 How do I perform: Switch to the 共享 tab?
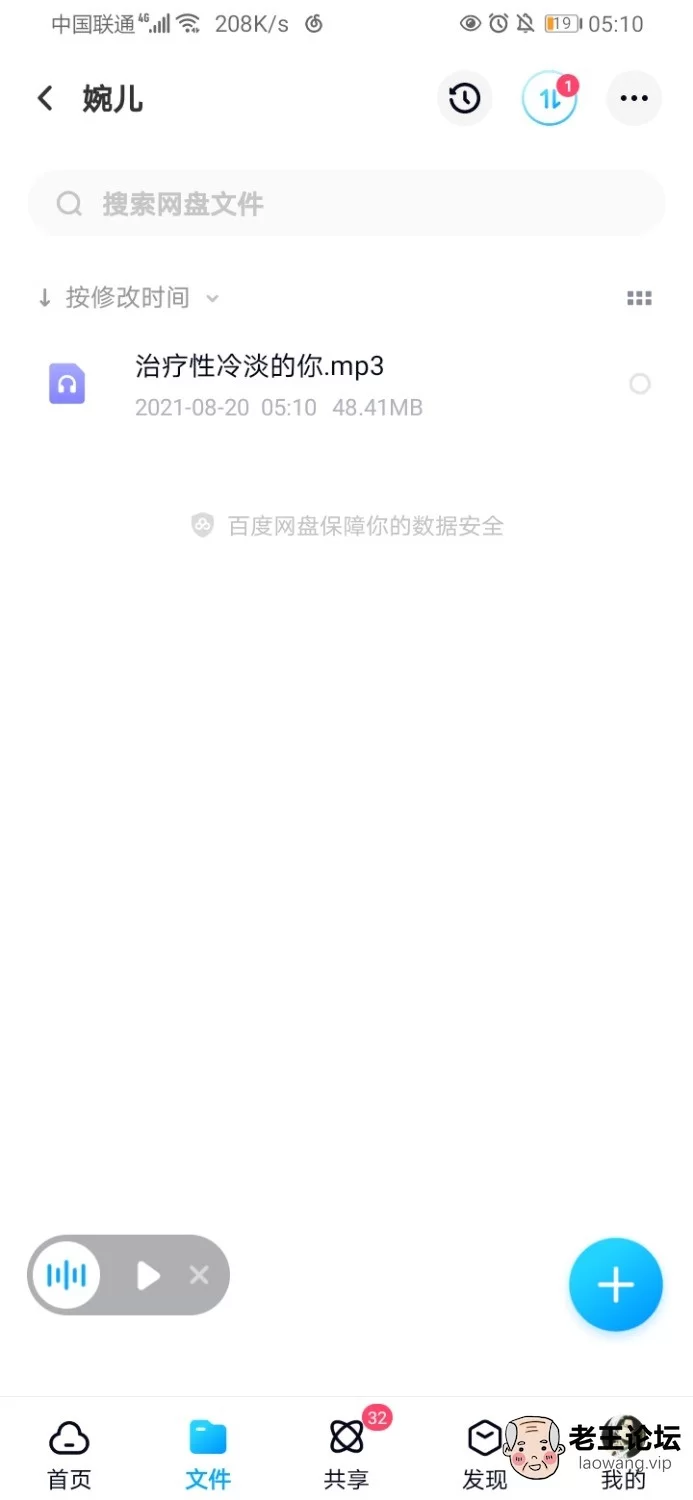(346, 1456)
